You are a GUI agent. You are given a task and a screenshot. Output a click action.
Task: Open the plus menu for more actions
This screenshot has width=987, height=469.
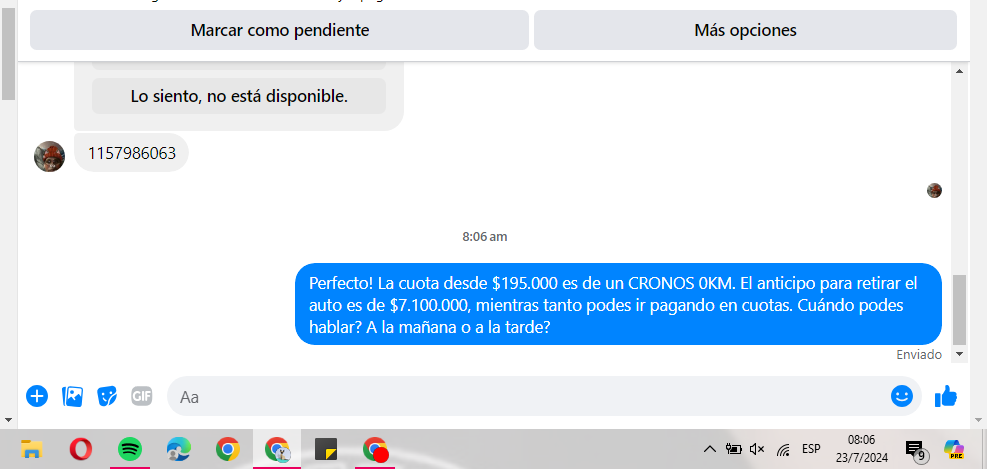37,396
